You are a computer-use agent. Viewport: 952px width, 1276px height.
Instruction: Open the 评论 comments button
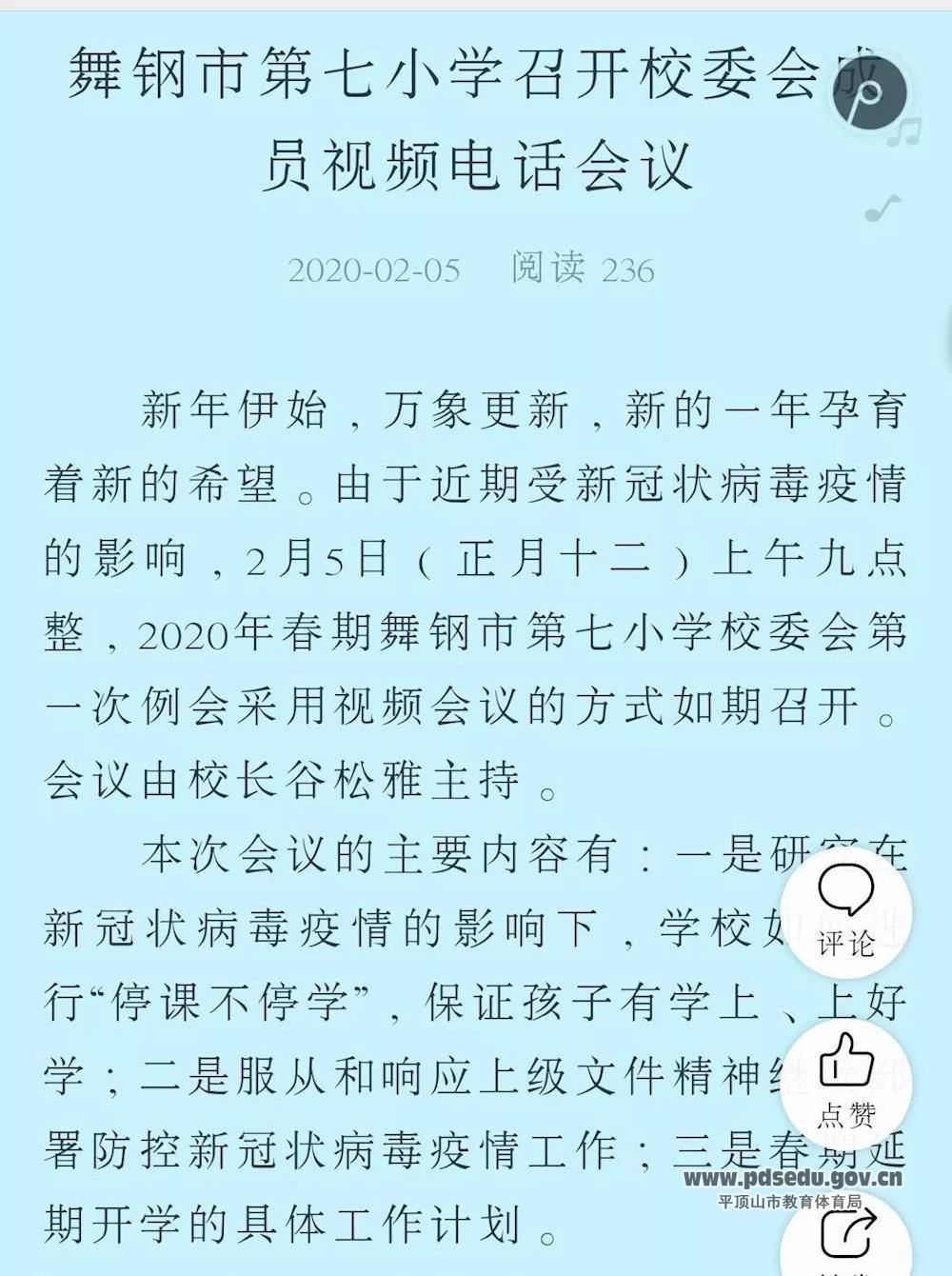[845, 912]
